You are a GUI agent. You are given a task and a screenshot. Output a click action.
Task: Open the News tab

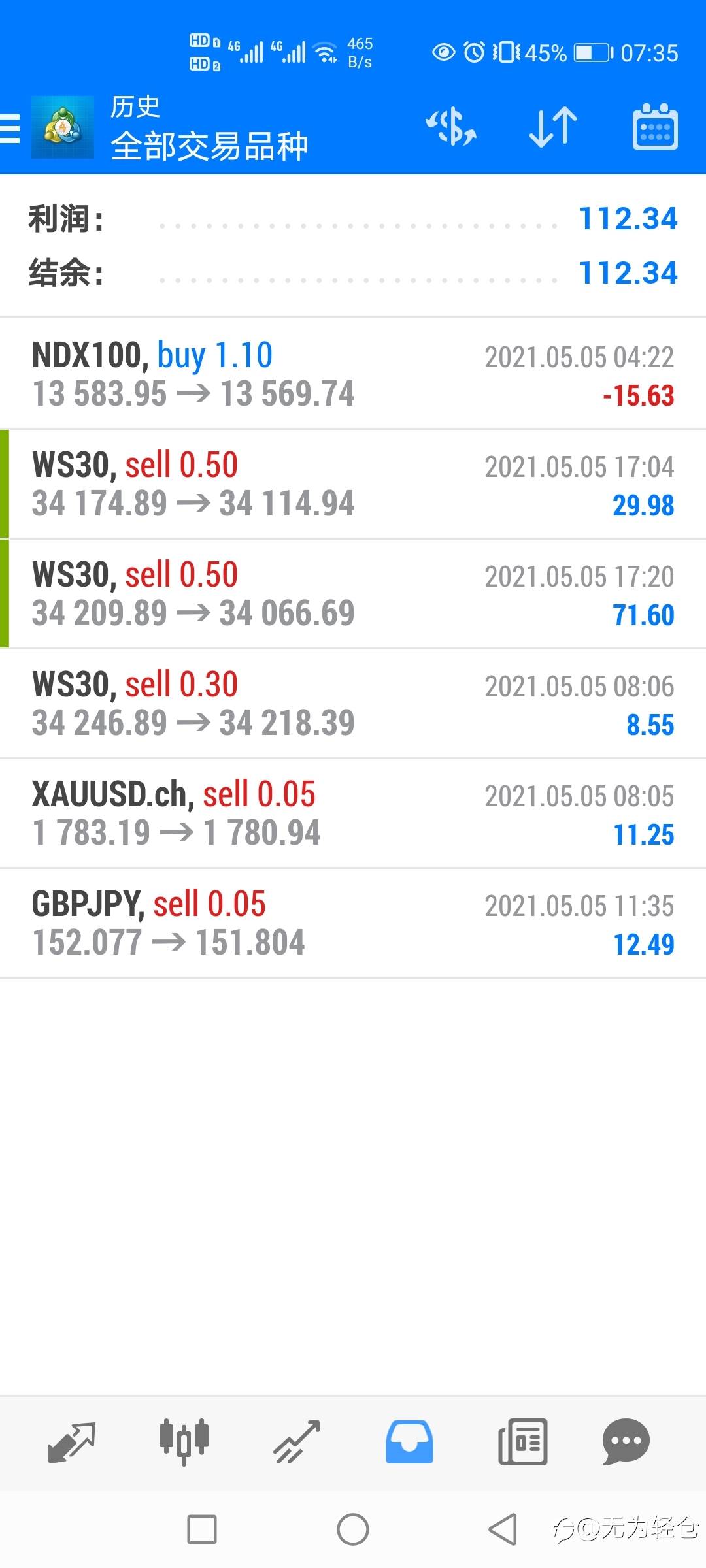point(522,1441)
